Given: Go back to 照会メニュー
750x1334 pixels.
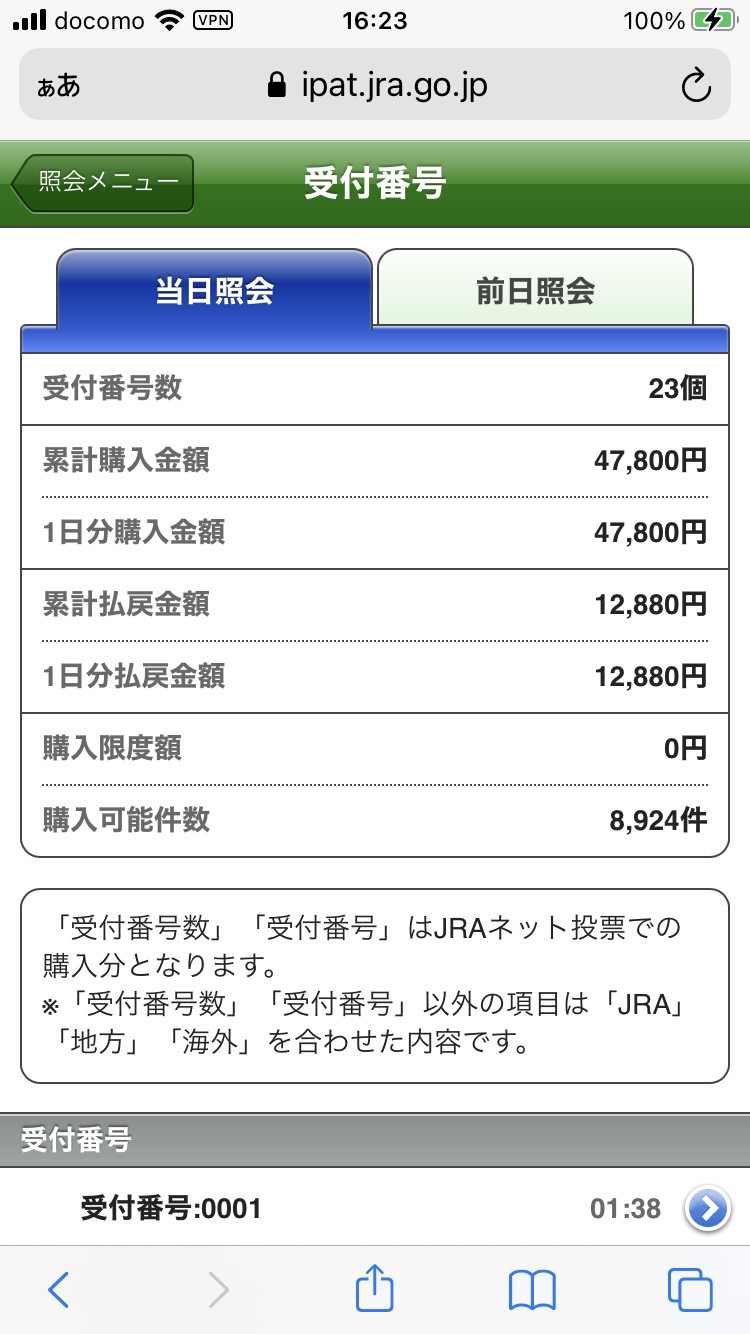Looking at the screenshot, I should [x=104, y=183].
